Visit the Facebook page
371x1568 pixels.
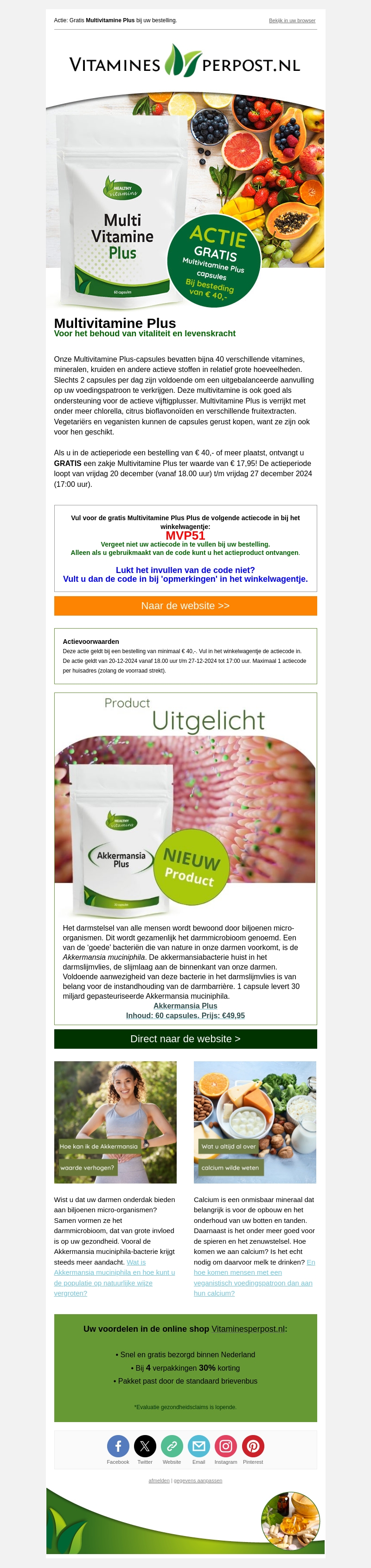pos(118,1446)
